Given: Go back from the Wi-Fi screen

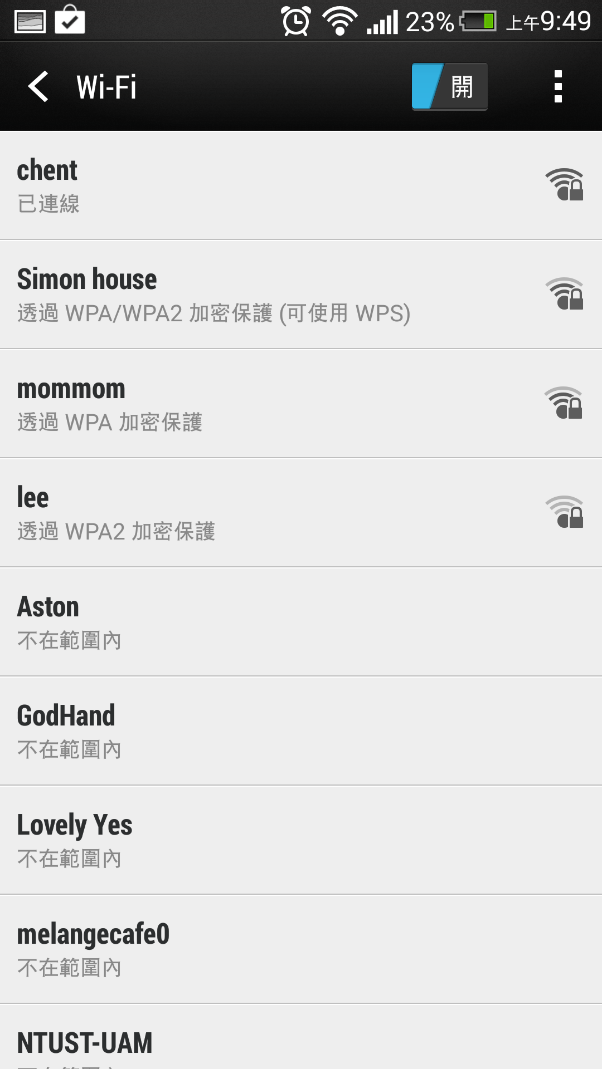Looking at the screenshot, I should [x=38, y=87].
